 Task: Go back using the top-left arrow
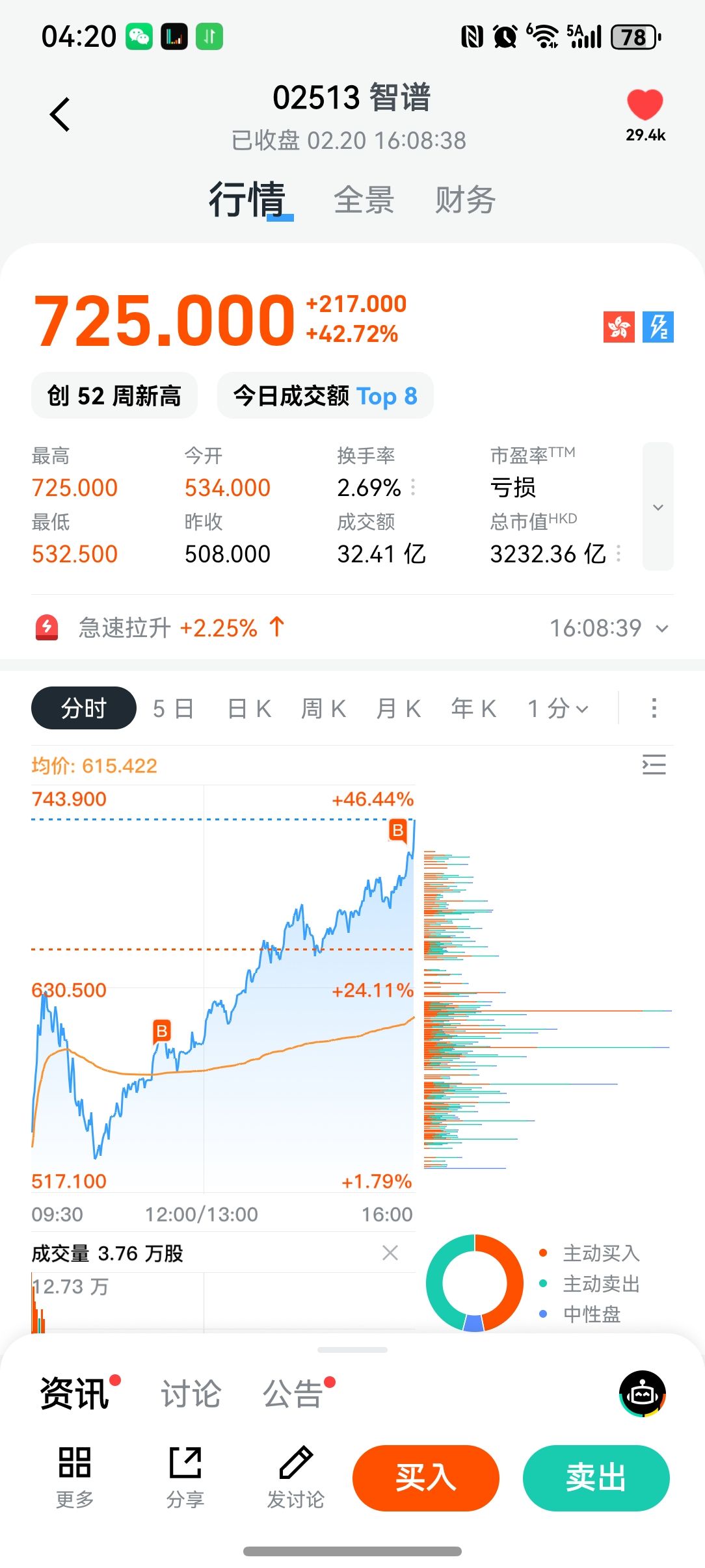point(60,115)
